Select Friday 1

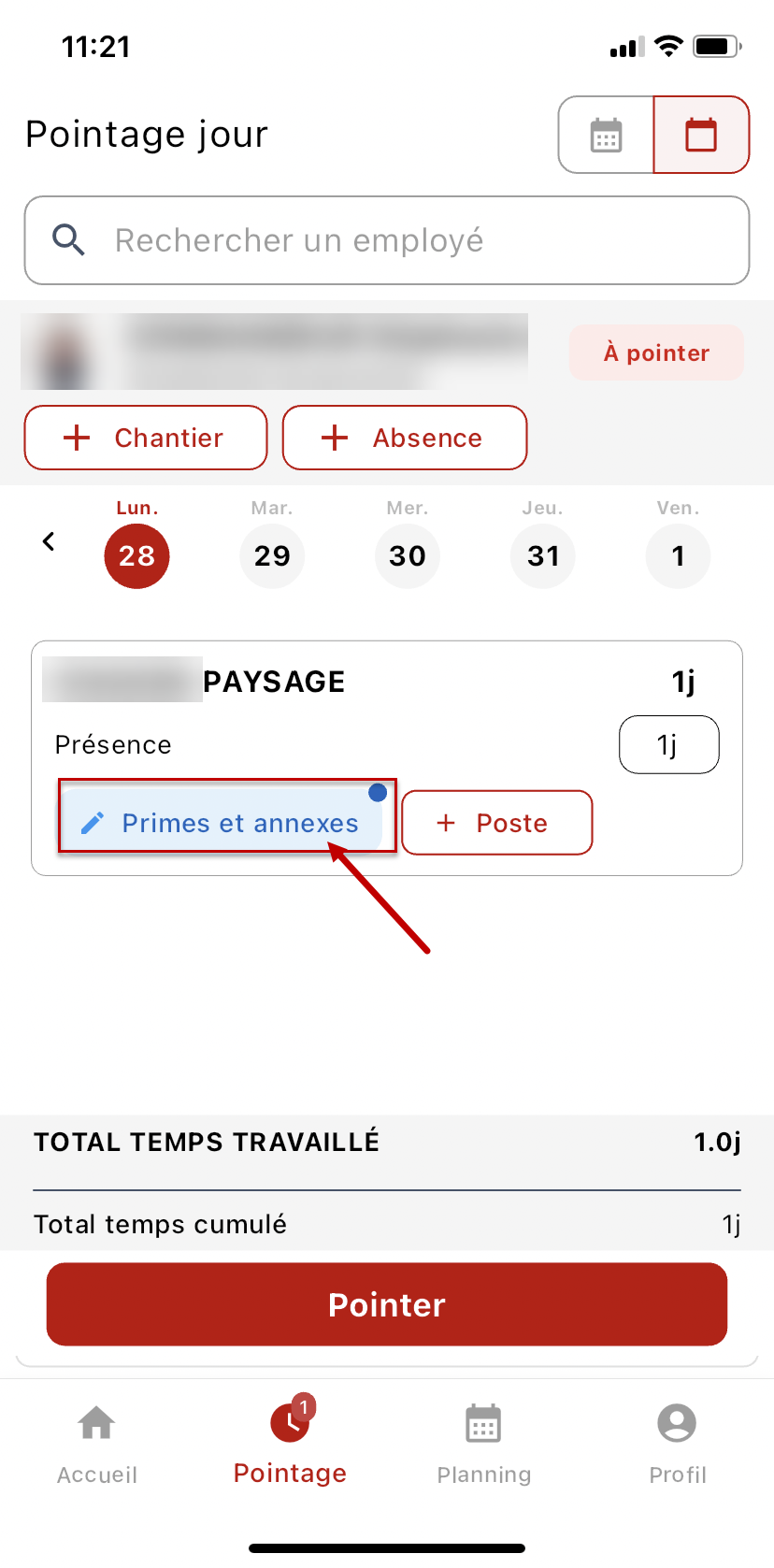point(678,555)
